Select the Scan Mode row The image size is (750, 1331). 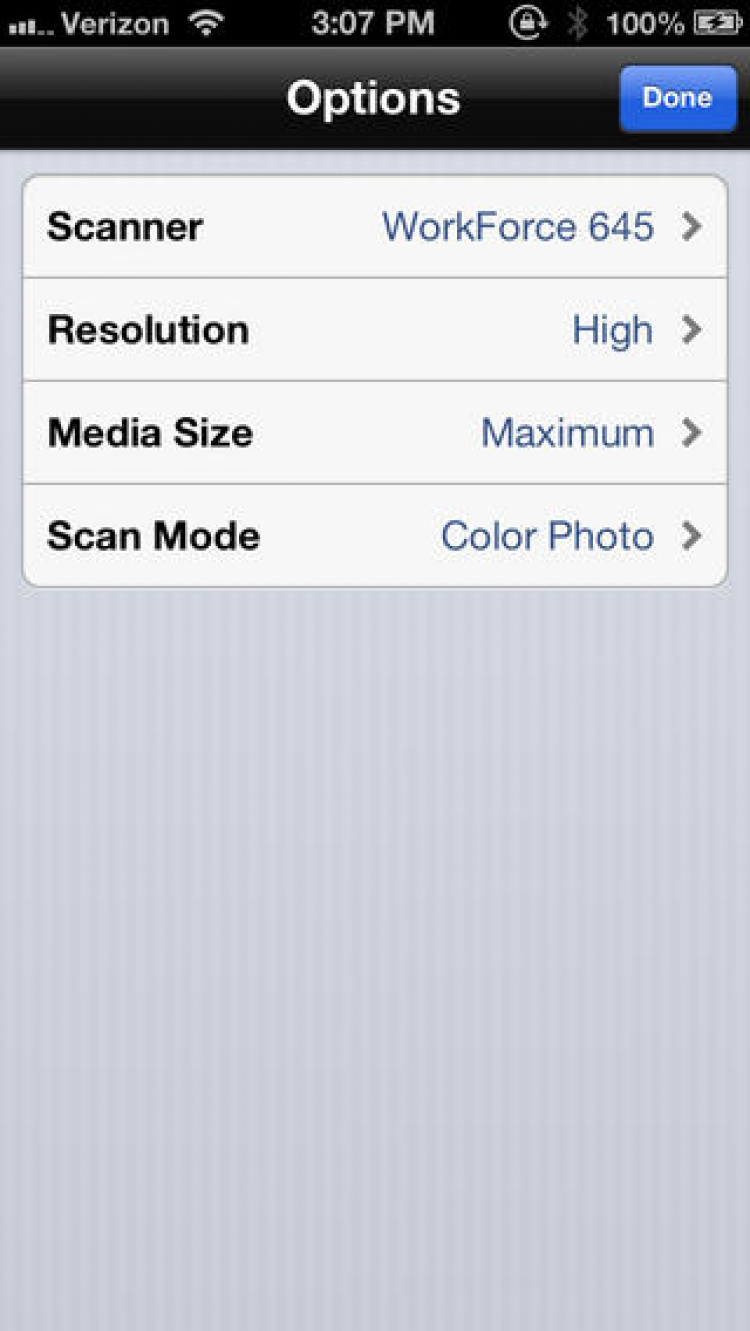(x=374, y=536)
